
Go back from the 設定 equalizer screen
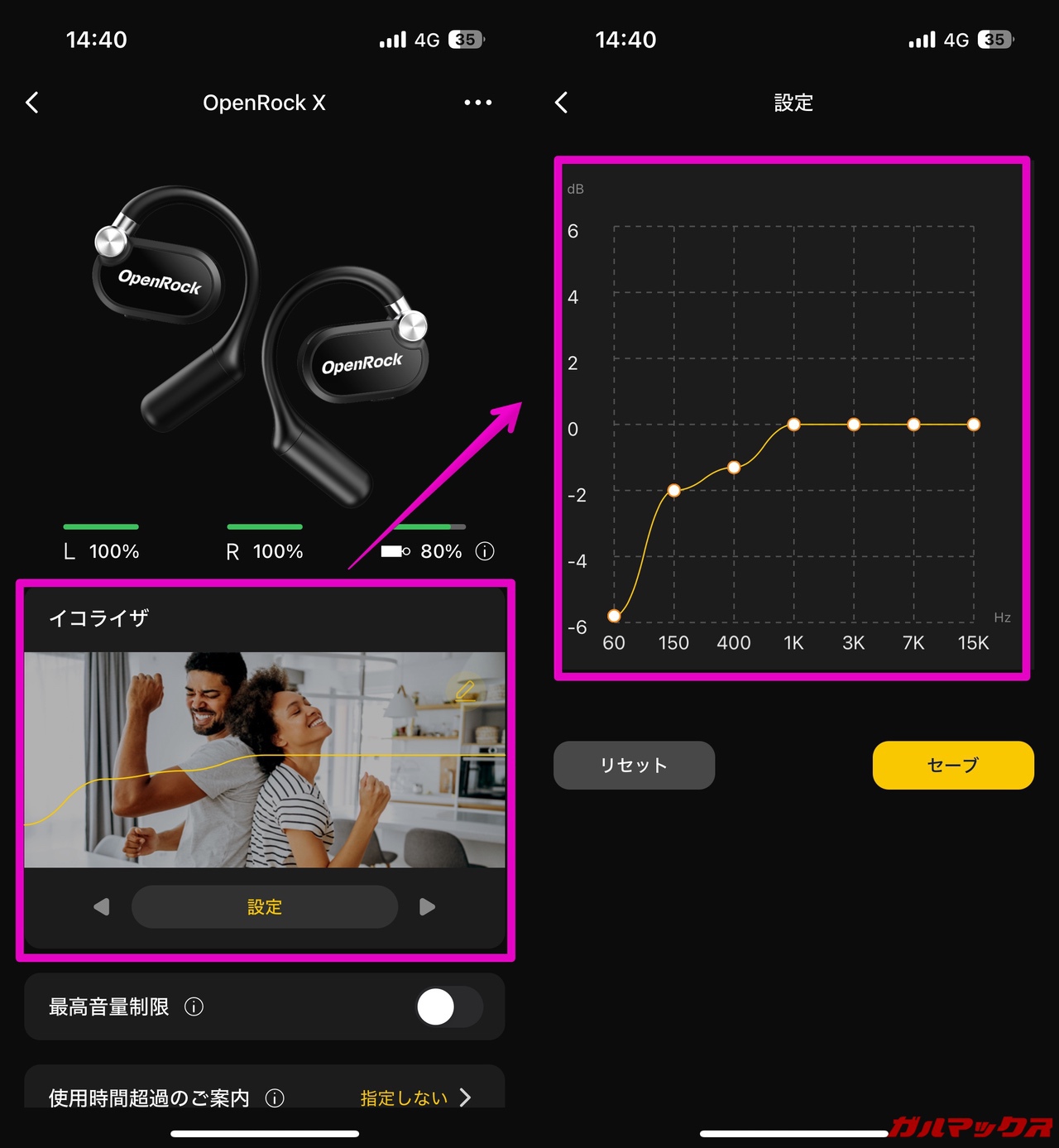pyautogui.click(x=562, y=103)
